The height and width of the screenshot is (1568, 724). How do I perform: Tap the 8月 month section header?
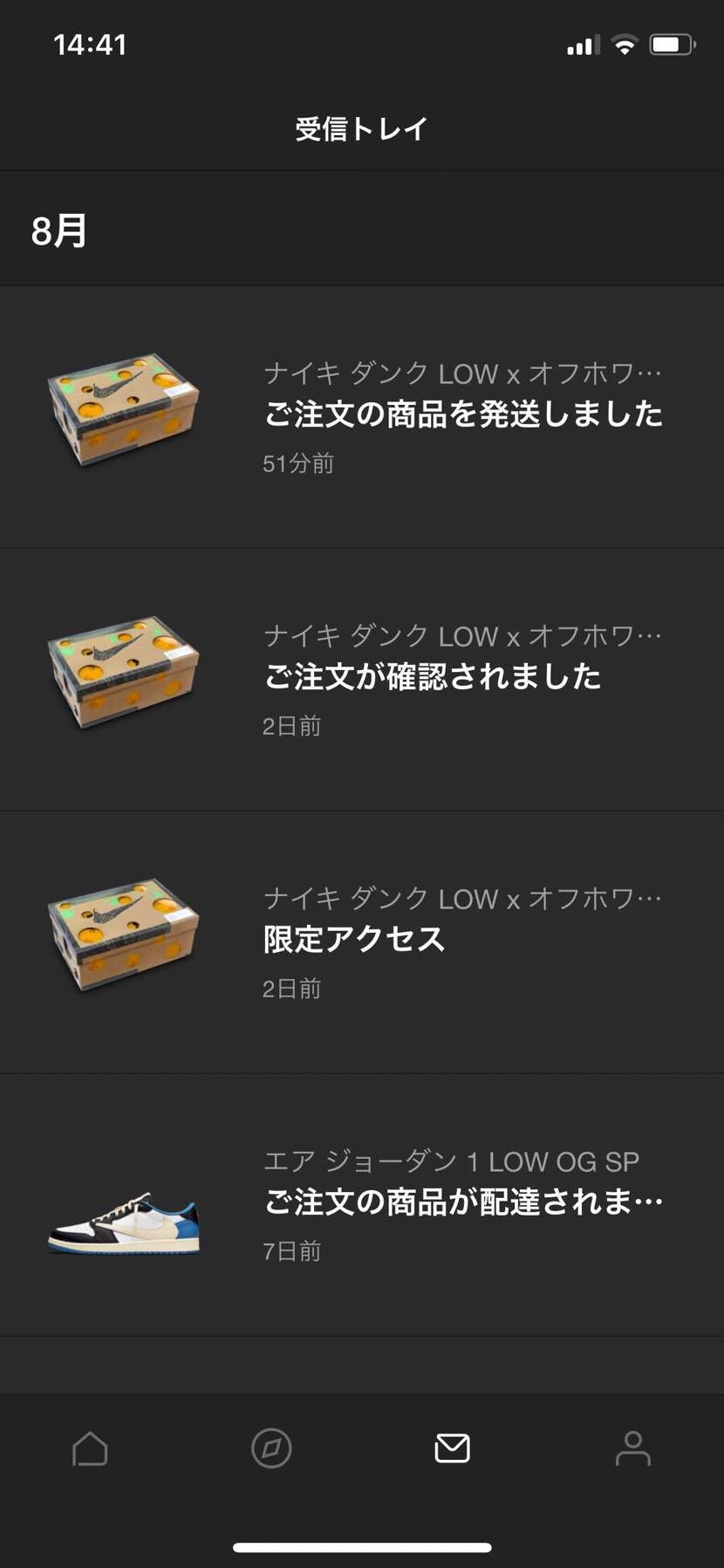coord(58,229)
